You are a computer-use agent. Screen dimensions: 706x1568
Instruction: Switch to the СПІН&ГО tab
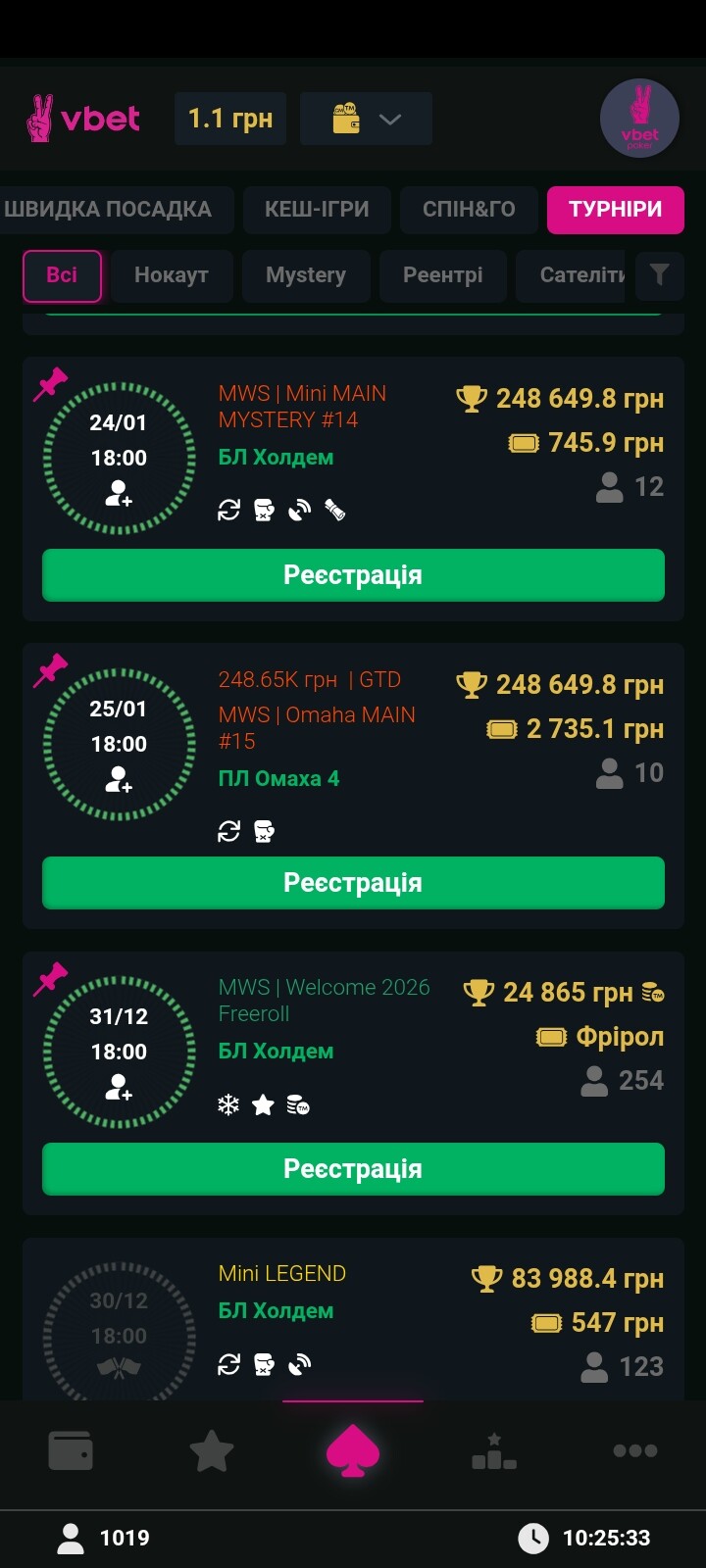point(469,209)
